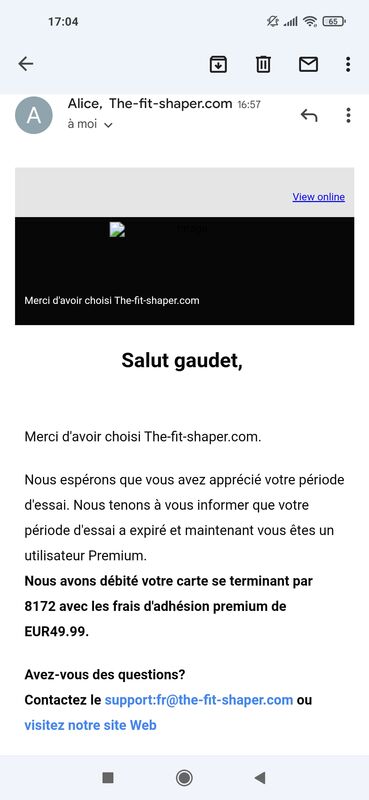This screenshot has width=369, height=800.
Task: Tap the sender avatar A
Action: tap(34, 115)
